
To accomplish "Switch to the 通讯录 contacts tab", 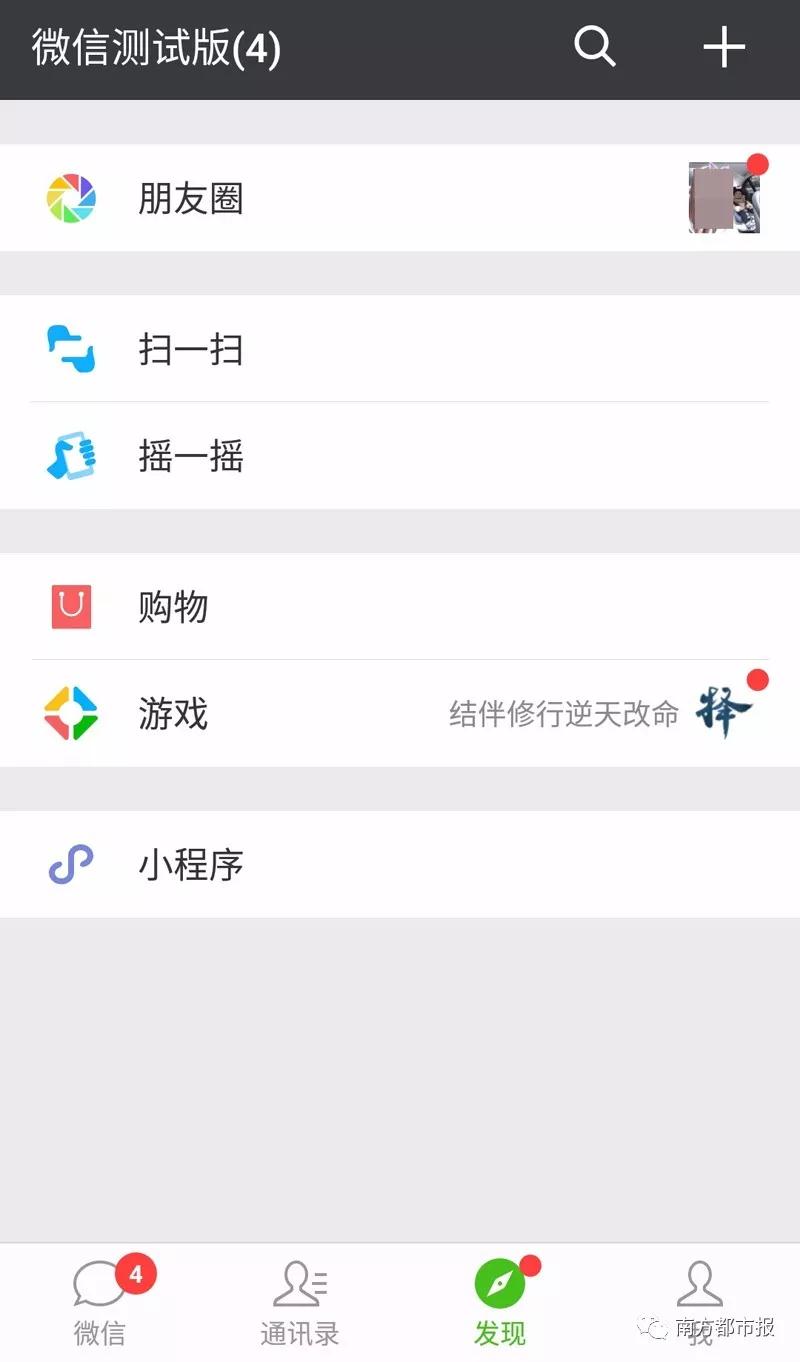I will (x=300, y=1302).
